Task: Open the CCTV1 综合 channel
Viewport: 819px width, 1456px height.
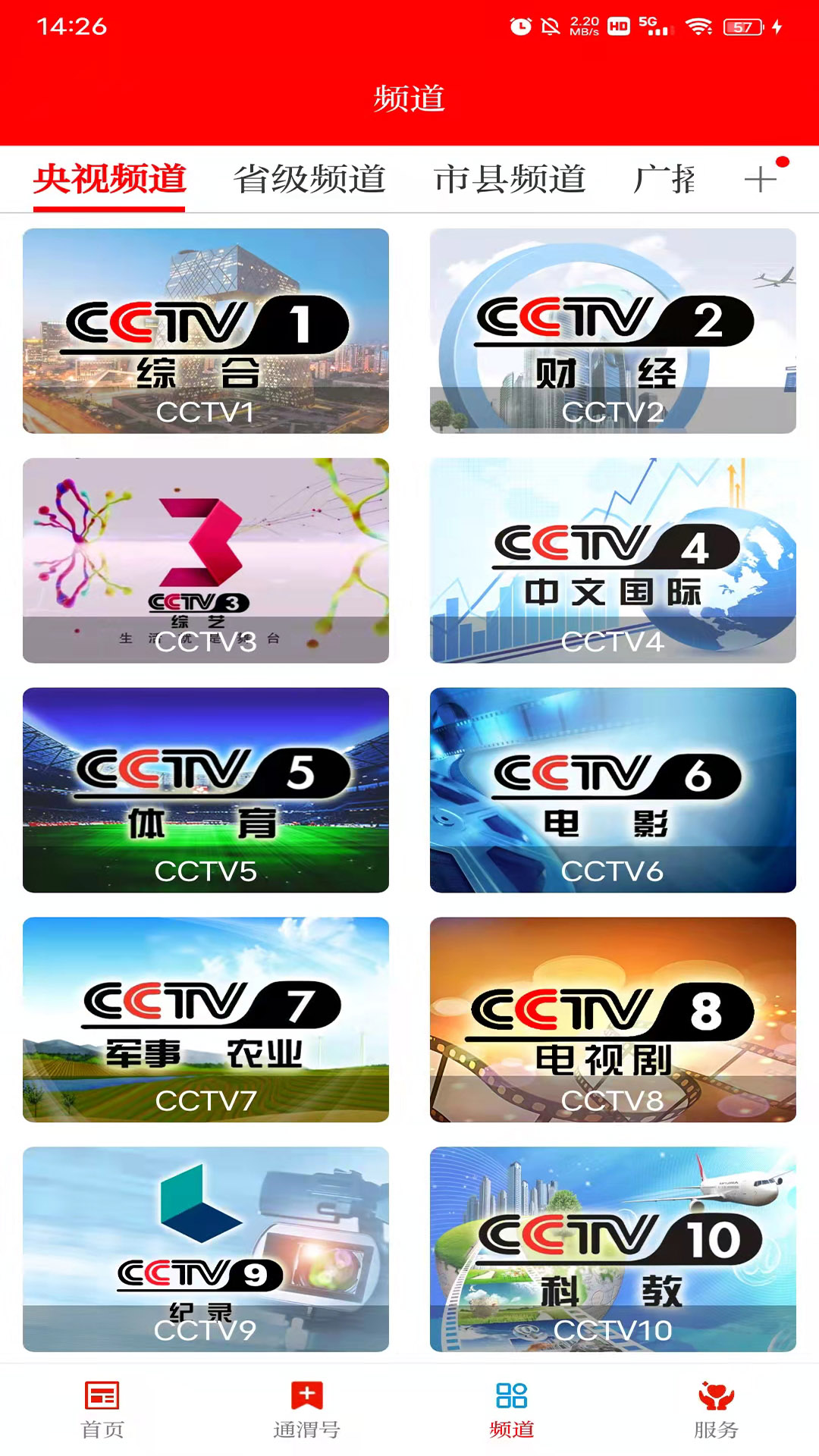Action: [x=206, y=331]
